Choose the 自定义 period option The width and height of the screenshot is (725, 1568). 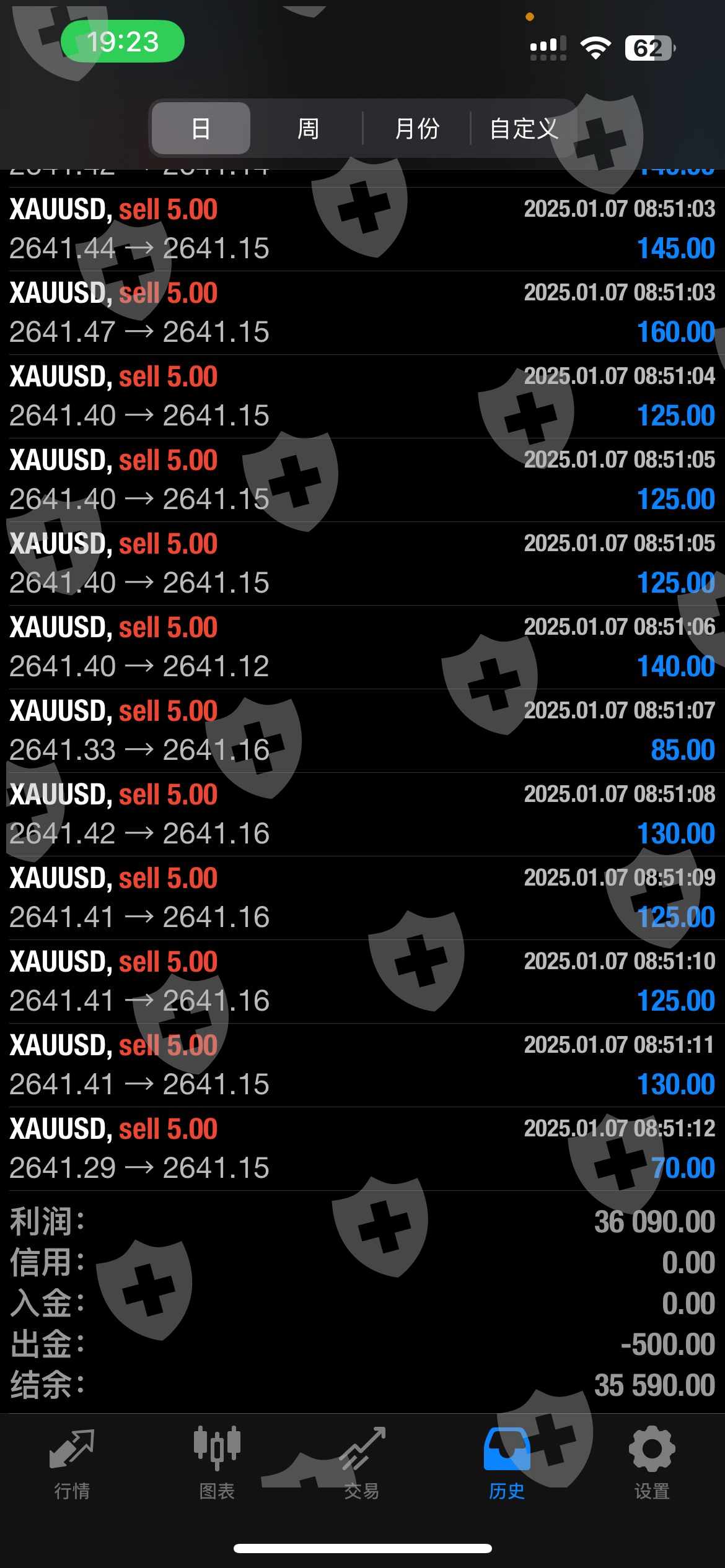[524, 129]
